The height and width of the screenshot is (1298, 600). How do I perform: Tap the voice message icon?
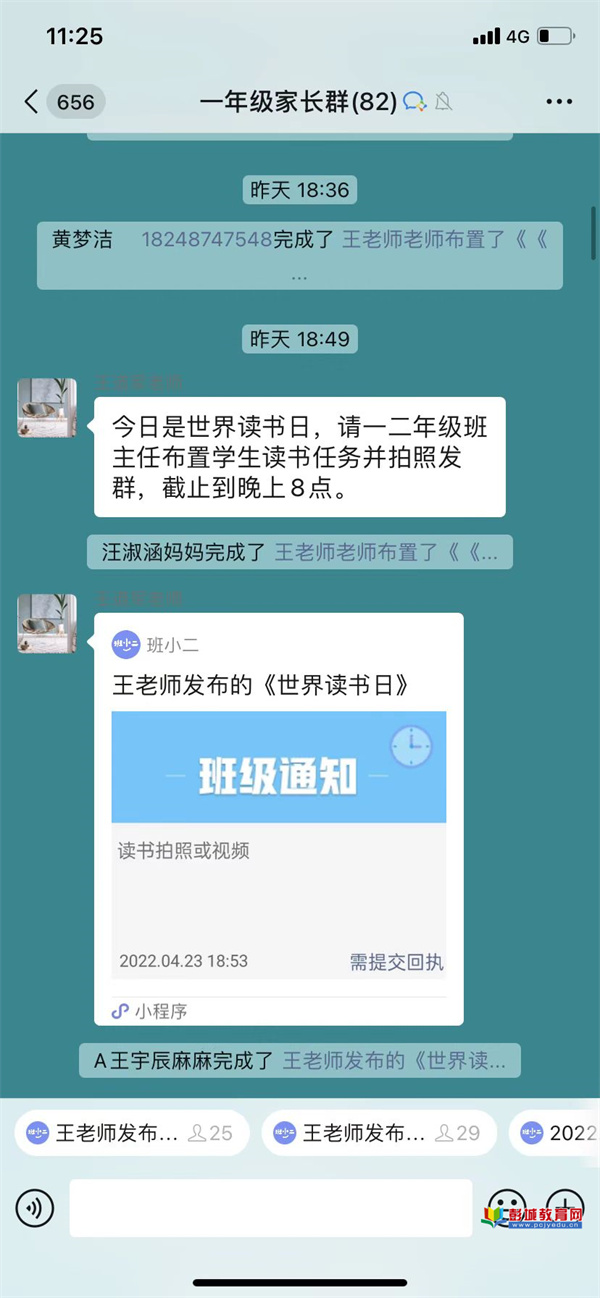click(x=35, y=1208)
